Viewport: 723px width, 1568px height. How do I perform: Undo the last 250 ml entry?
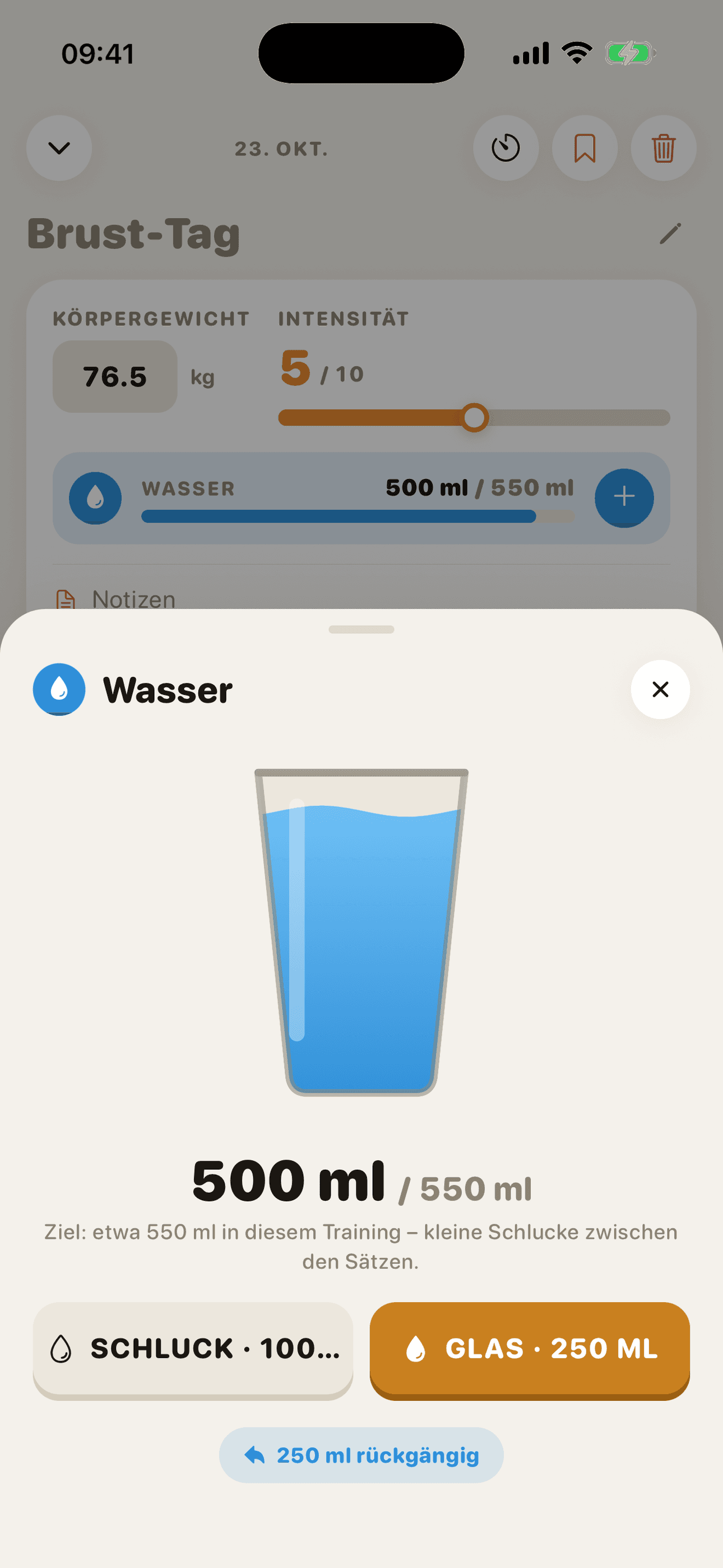(361, 1455)
